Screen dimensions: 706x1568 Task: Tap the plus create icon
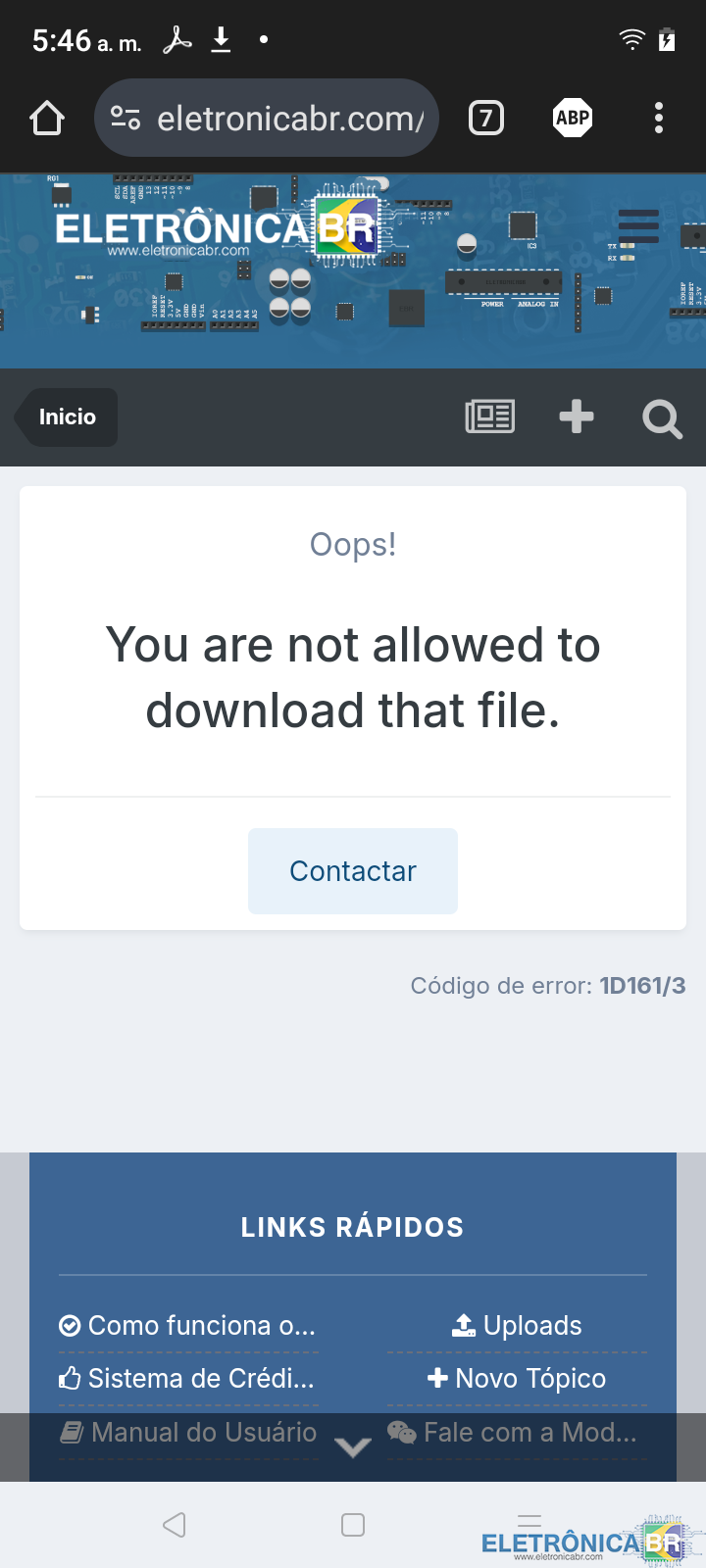click(577, 417)
